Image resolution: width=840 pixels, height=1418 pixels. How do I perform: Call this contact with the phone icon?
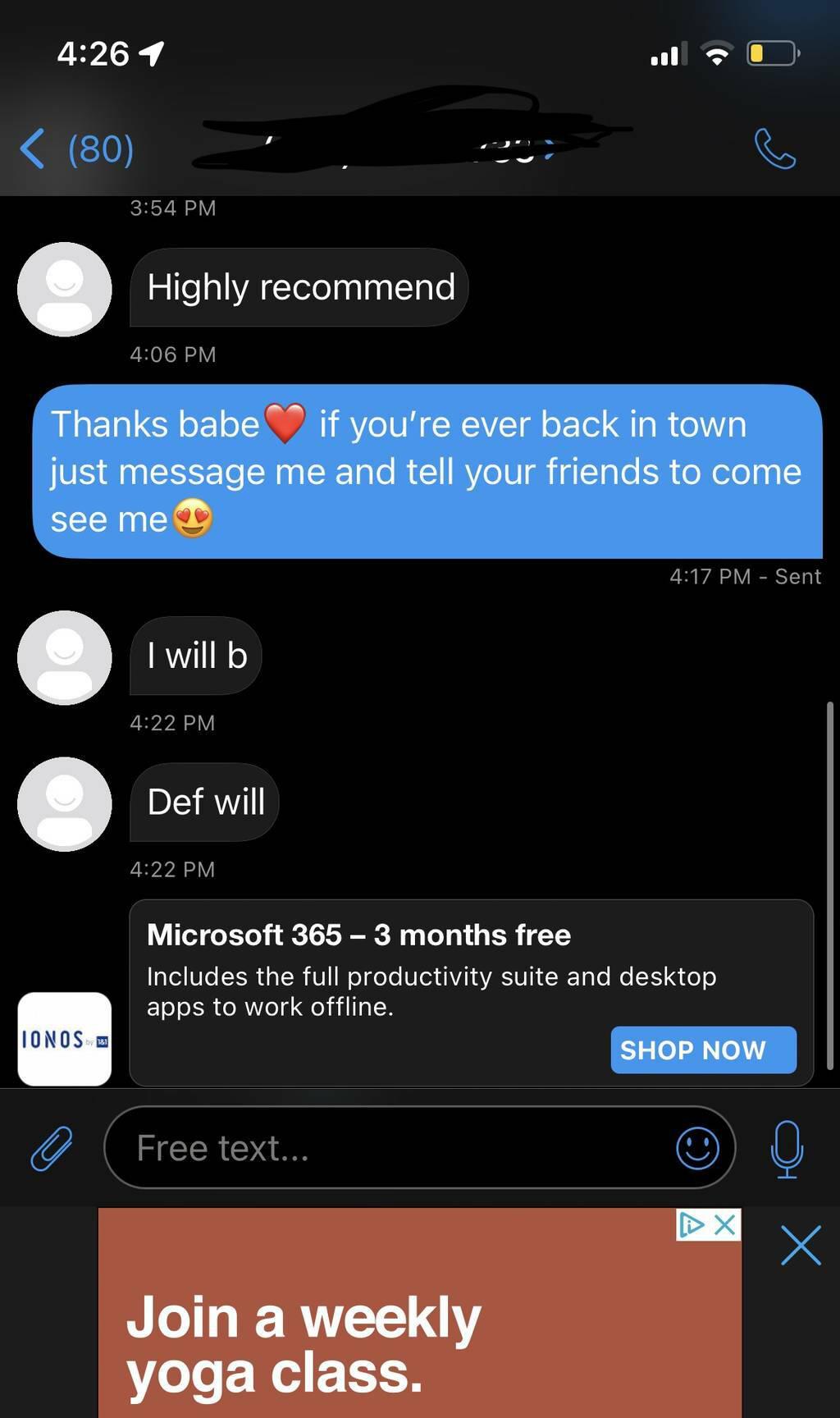(x=774, y=149)
